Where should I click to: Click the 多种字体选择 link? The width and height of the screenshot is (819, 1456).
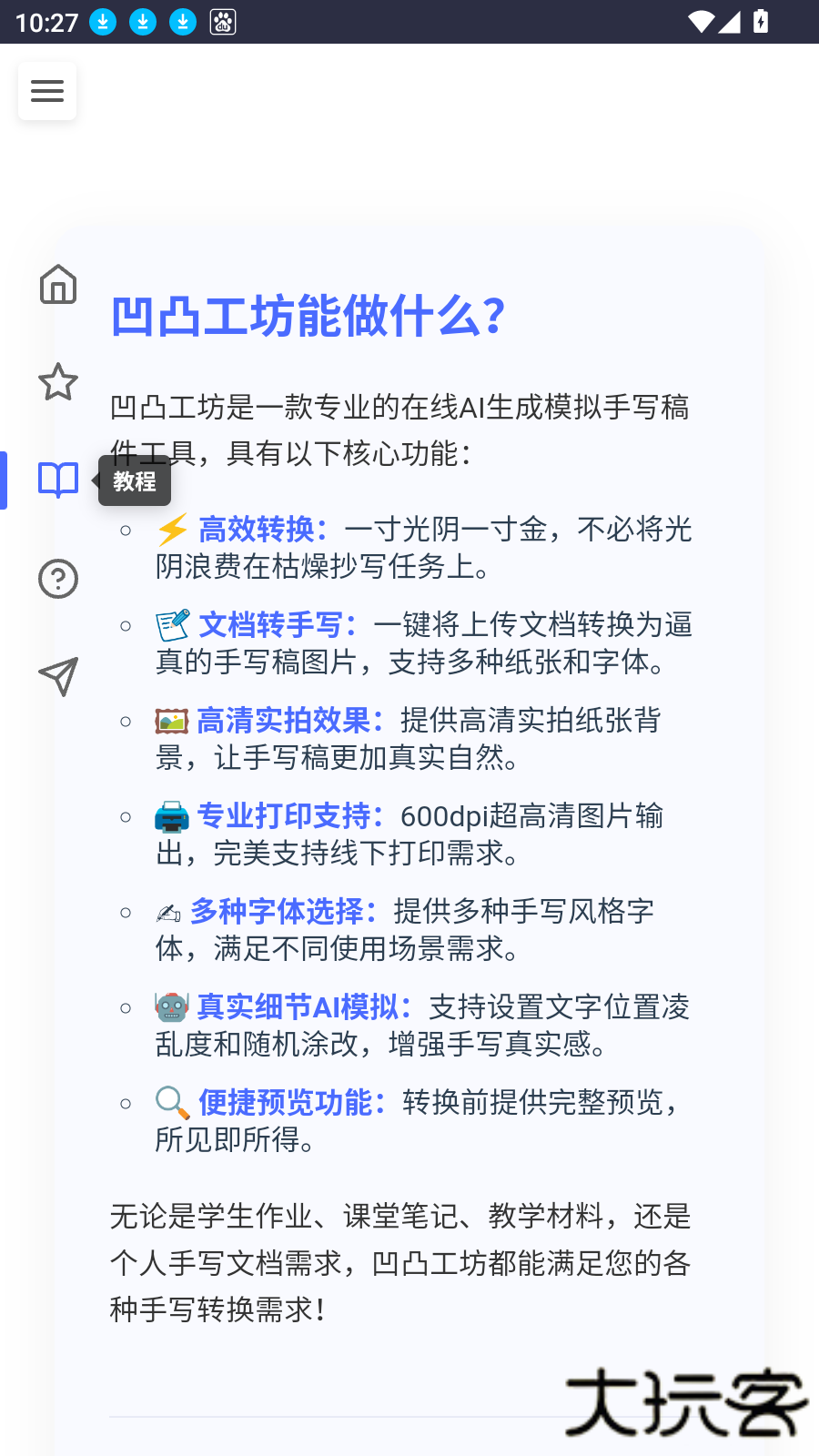[284, 912]
